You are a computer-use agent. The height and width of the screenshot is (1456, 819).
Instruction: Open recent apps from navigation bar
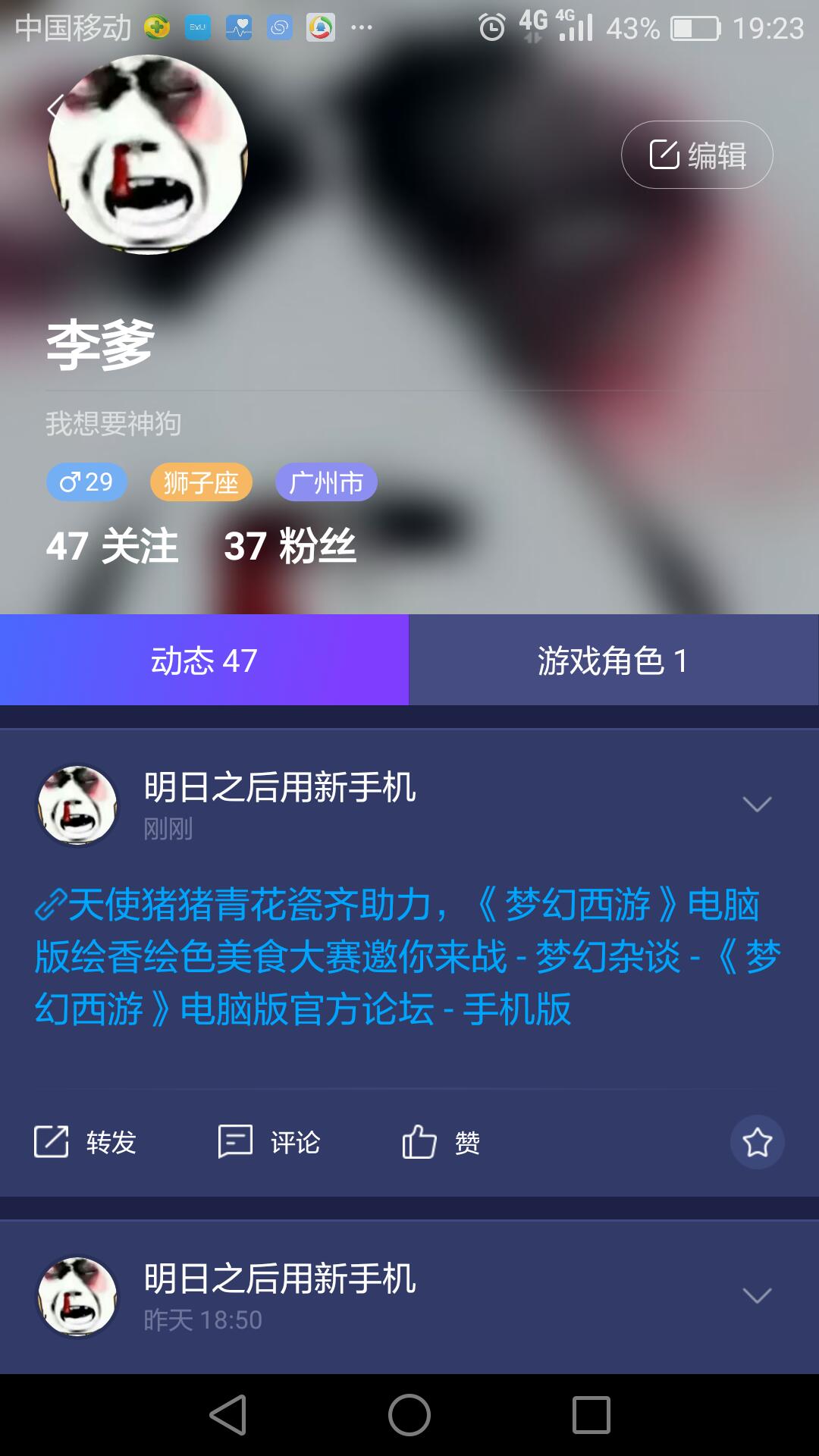coord(591,1415)
